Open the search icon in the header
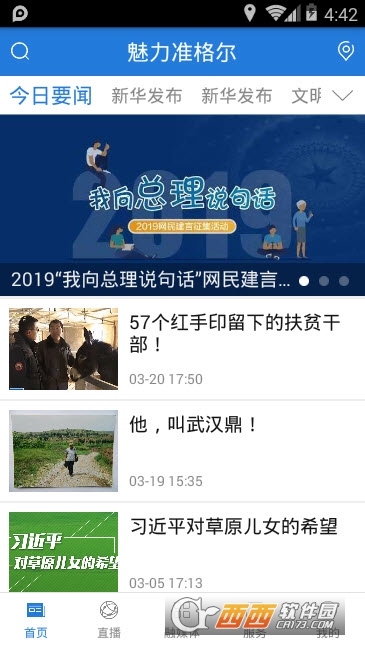365x645 pixels. pyautogui.click(x=20, y=52)
